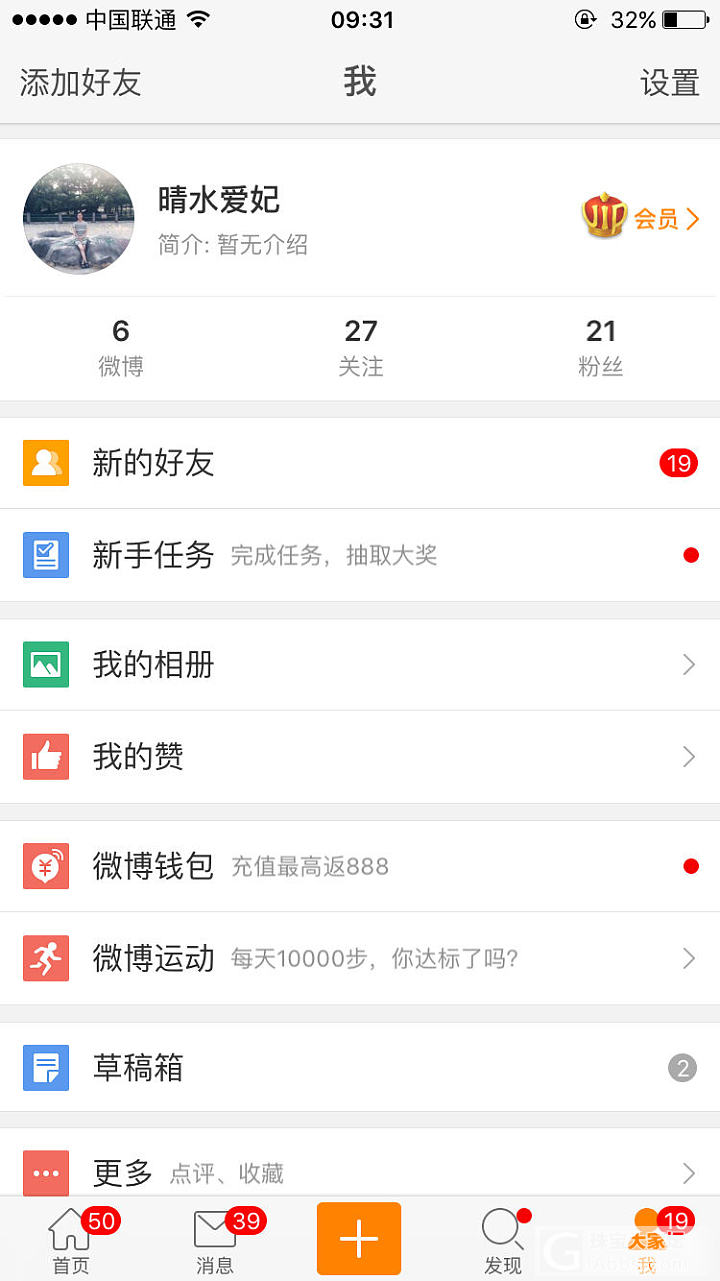Switch to the 发现 discover tab
720x1281 pixels.
click(x=502, y=1240)
